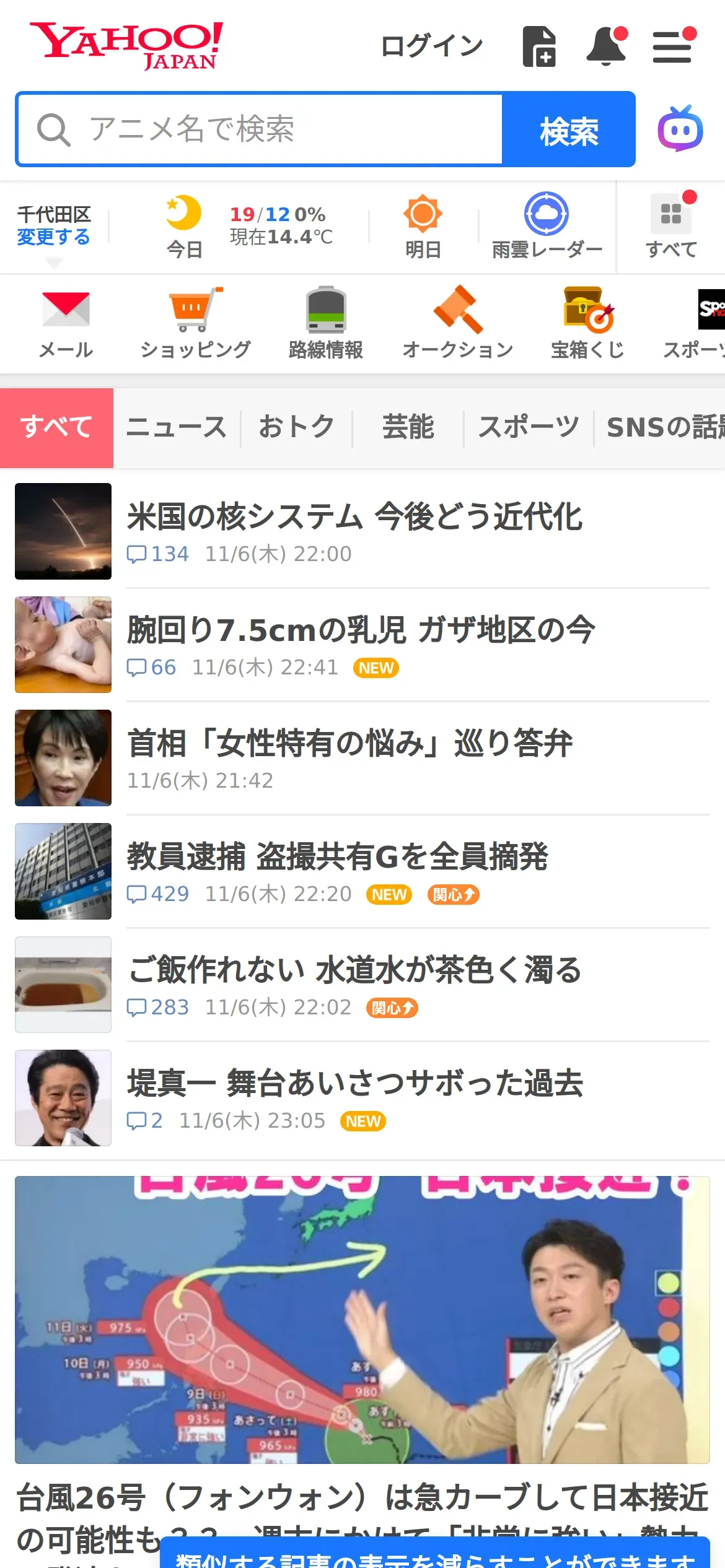Screen dimensions: 725x1568
Task: Open 宝箱くじ treasure lottery
Action: pos(587,323)
